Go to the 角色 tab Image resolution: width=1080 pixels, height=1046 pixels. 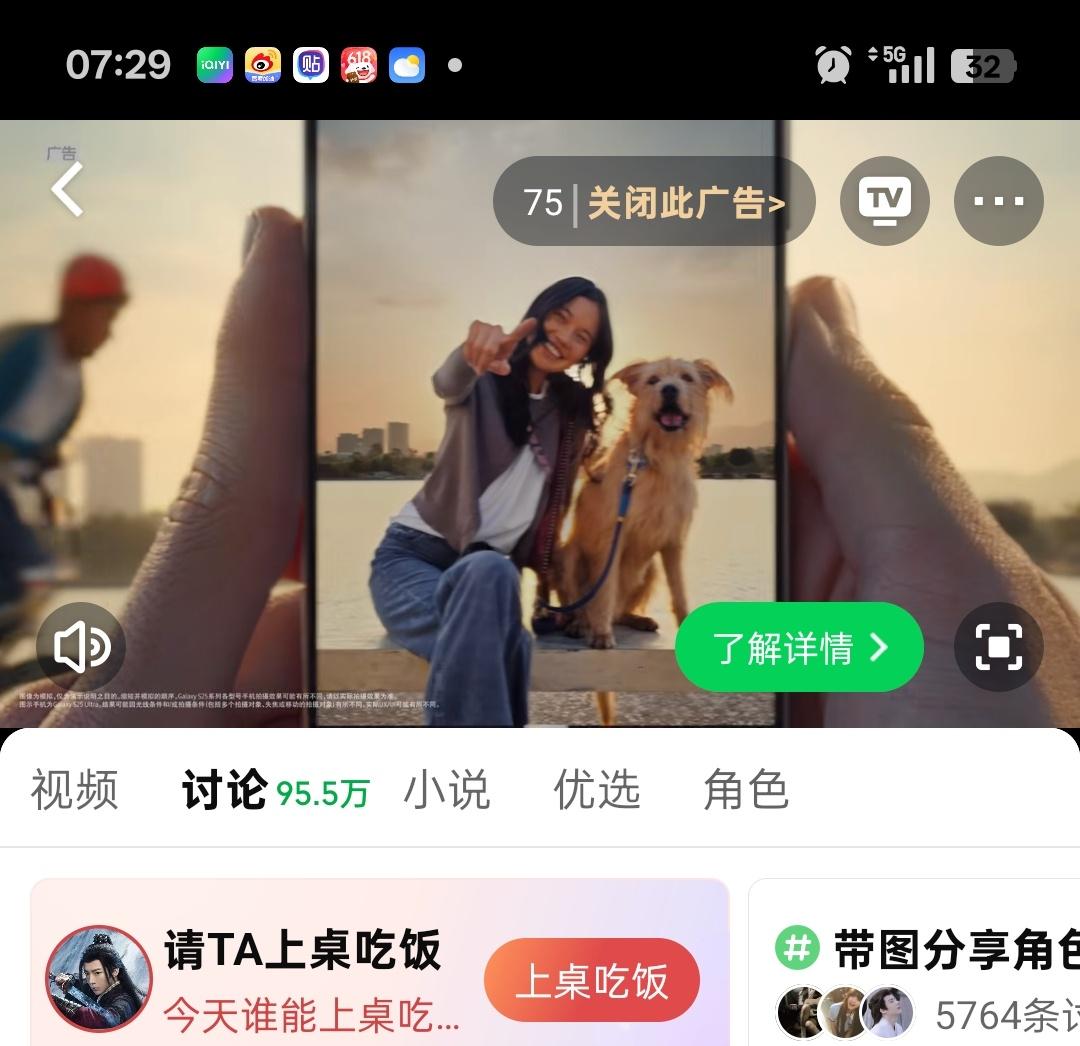pyautogui.click(x=746, y=790)
